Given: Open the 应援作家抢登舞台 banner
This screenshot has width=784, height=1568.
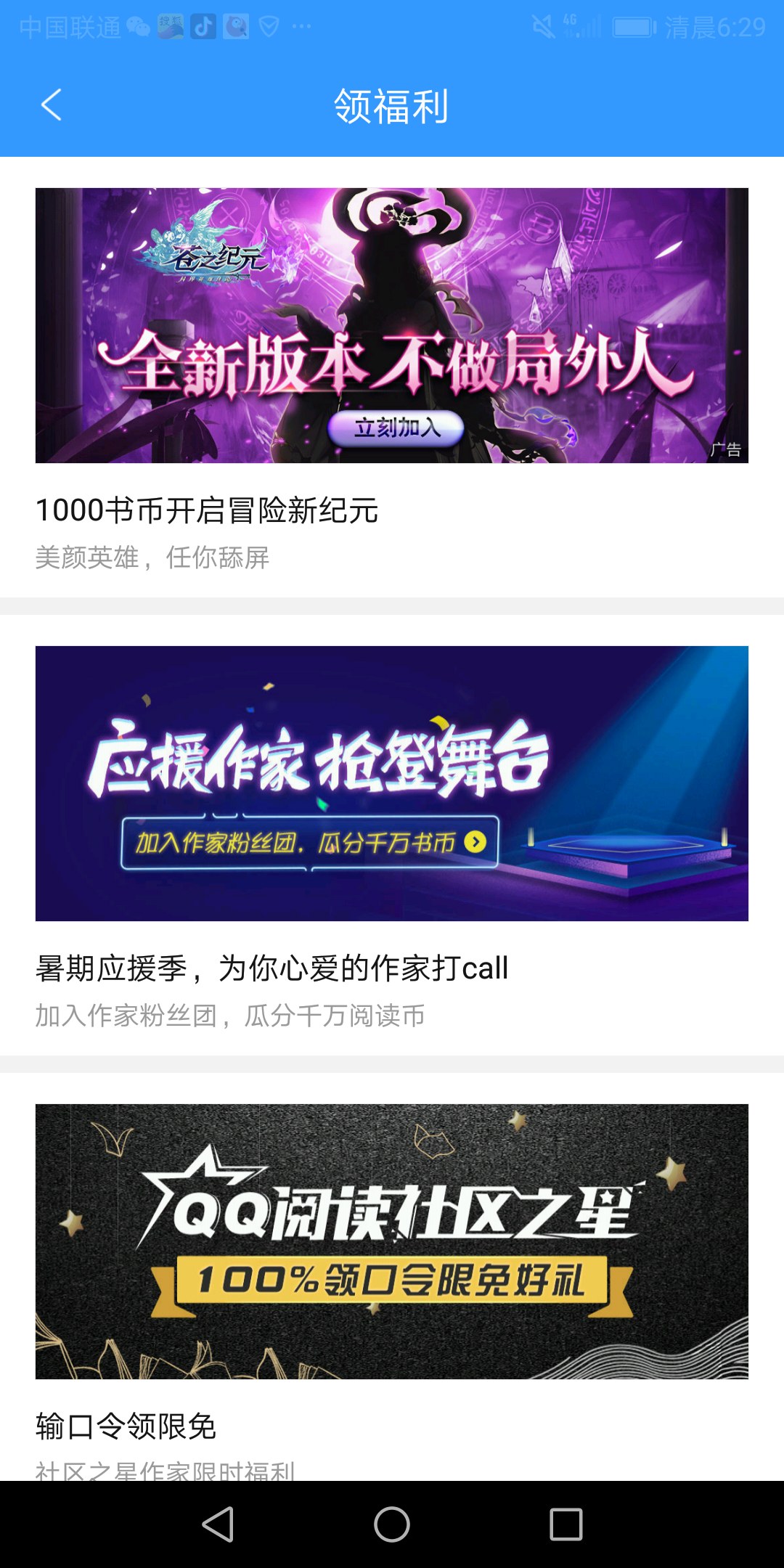Looking at the screenshot, I should pyautogui.click(x=392, y=783).
